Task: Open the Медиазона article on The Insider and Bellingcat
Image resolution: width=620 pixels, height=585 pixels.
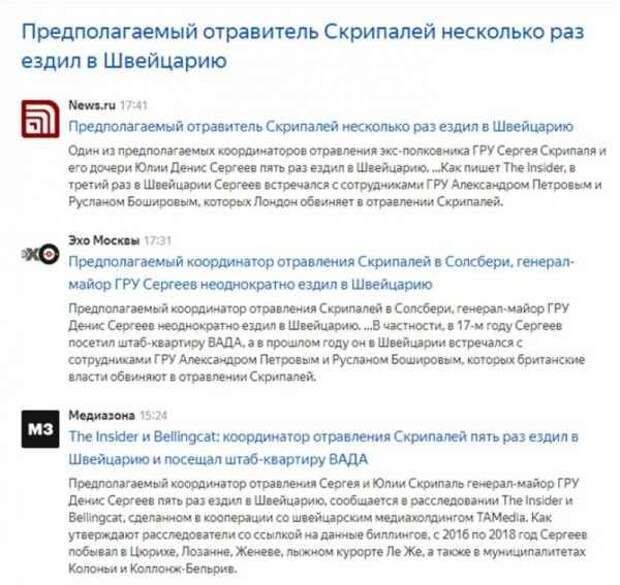Action: pos(320,447)
